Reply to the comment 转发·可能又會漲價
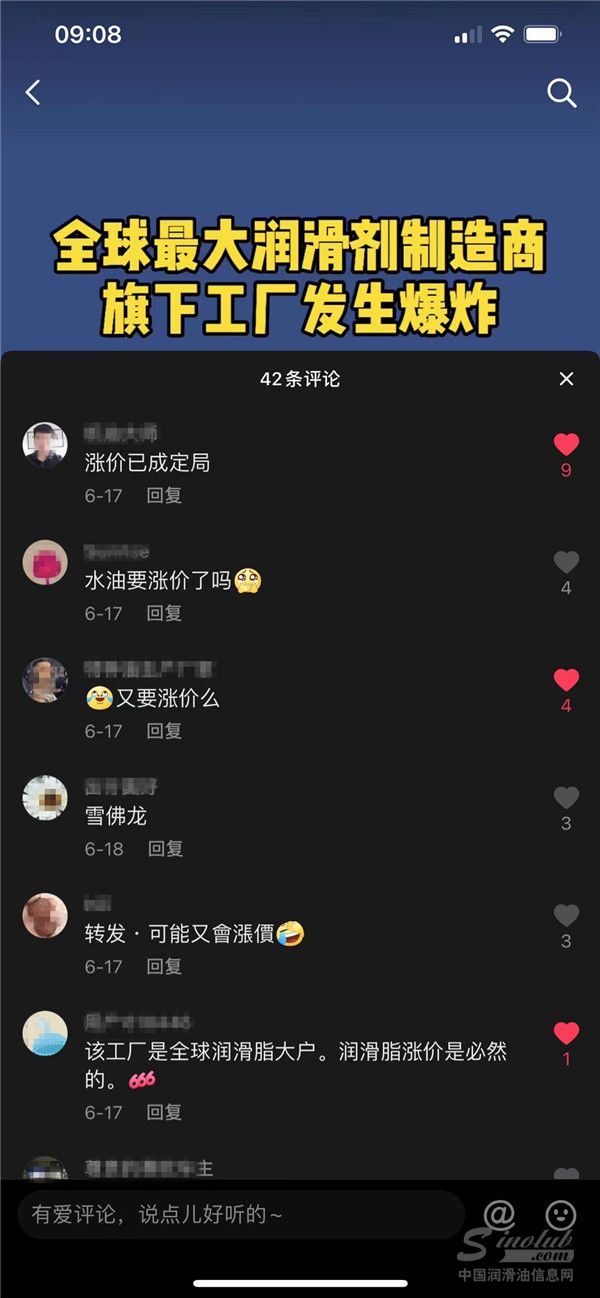Image resolution: width=600 pixels, height=1298 pixels. tap(164, 967)
